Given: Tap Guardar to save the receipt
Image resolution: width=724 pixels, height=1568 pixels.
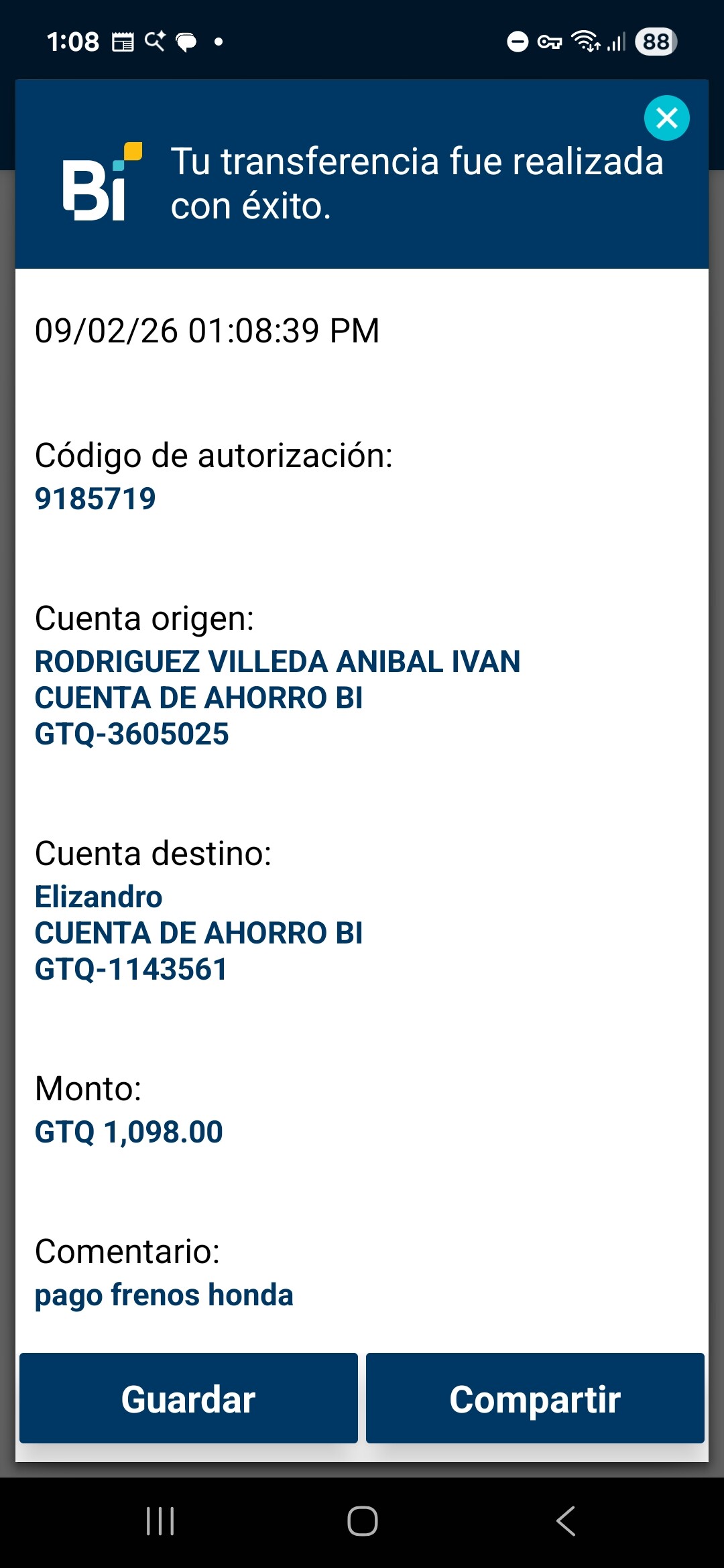Looking at the screenshot, I should tap(188, 1398).
